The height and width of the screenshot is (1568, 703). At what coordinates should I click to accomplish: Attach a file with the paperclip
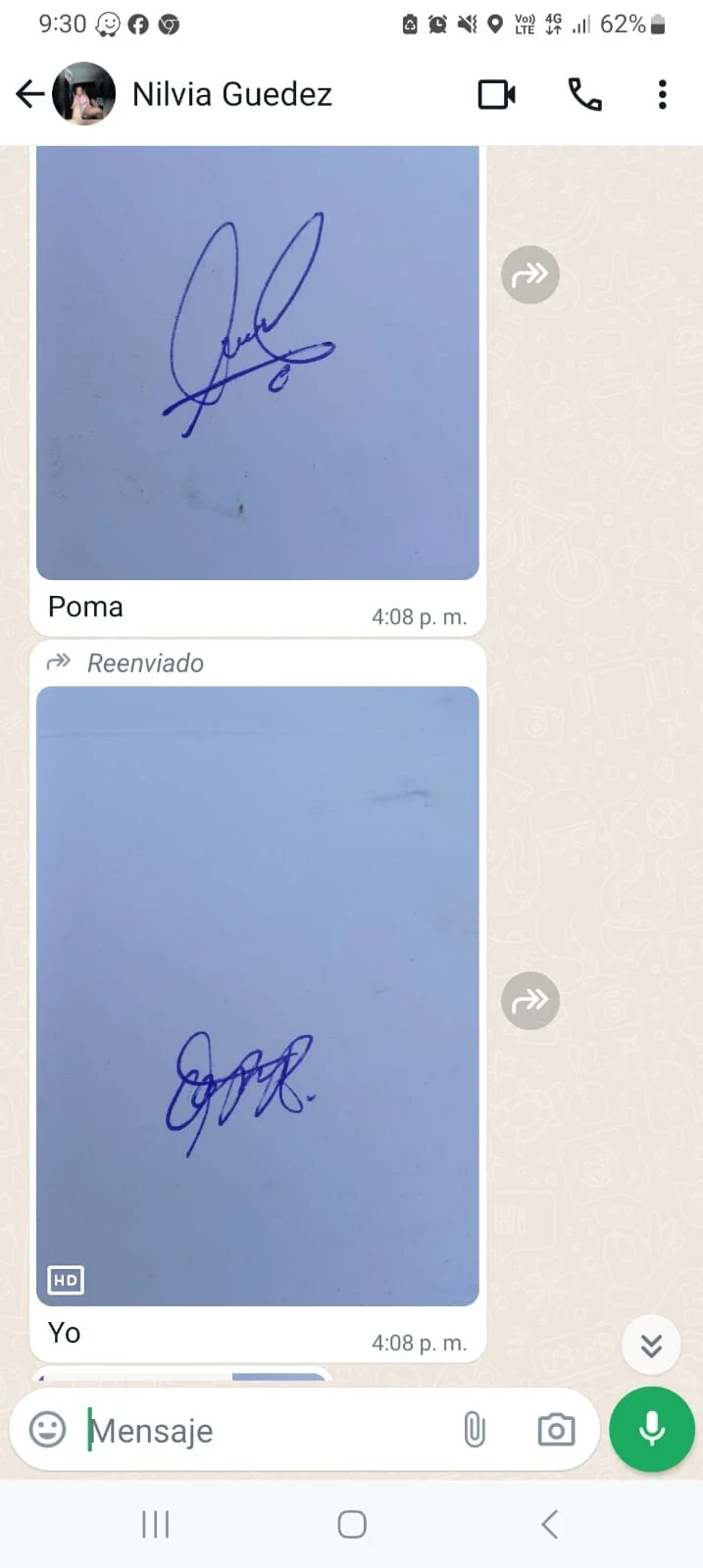tap(475, 1430)
